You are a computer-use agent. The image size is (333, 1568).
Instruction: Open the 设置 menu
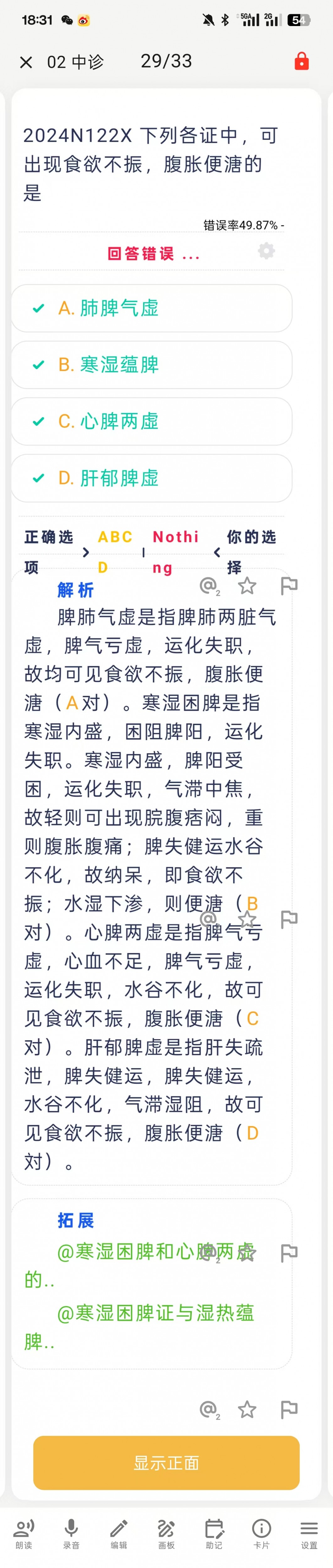point(309,1533)
